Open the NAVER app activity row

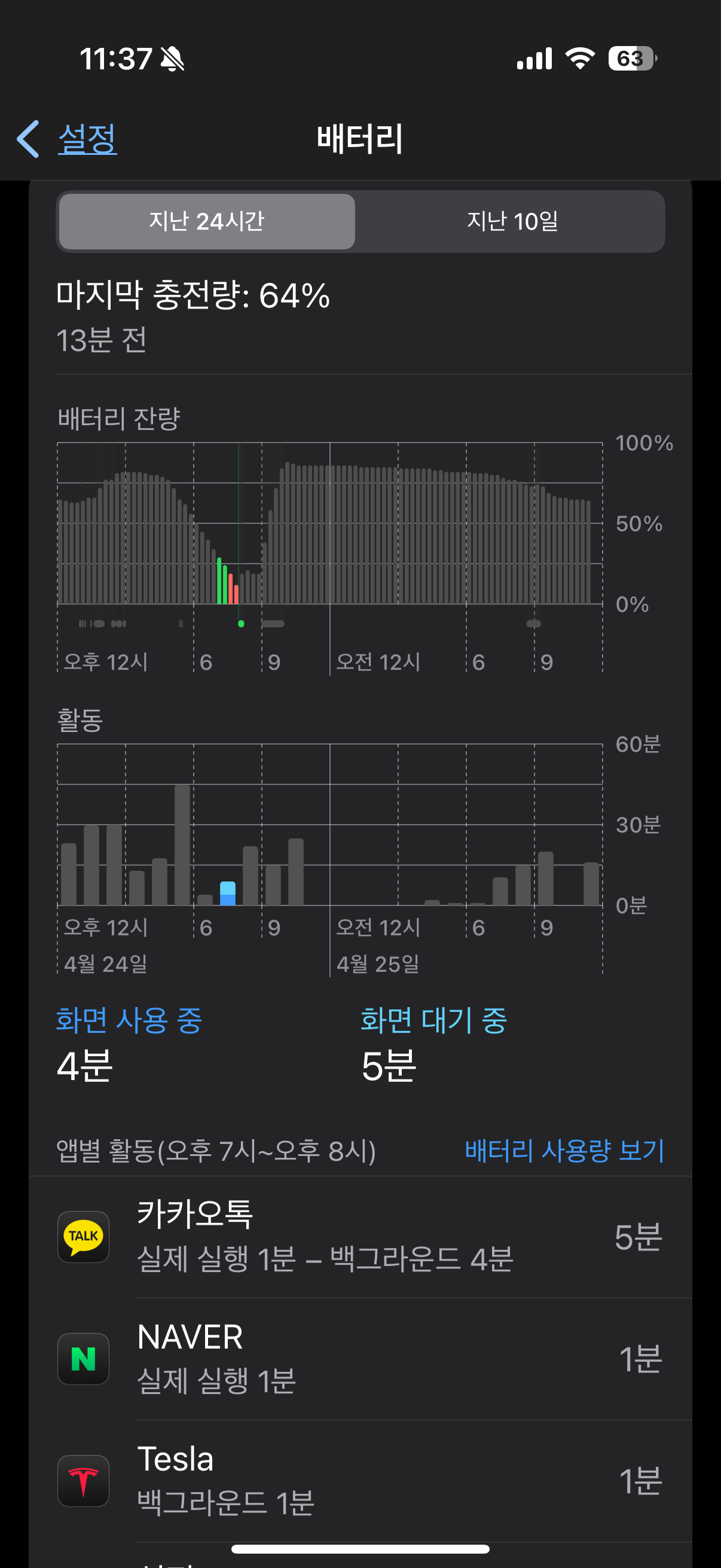(360, 1359)
